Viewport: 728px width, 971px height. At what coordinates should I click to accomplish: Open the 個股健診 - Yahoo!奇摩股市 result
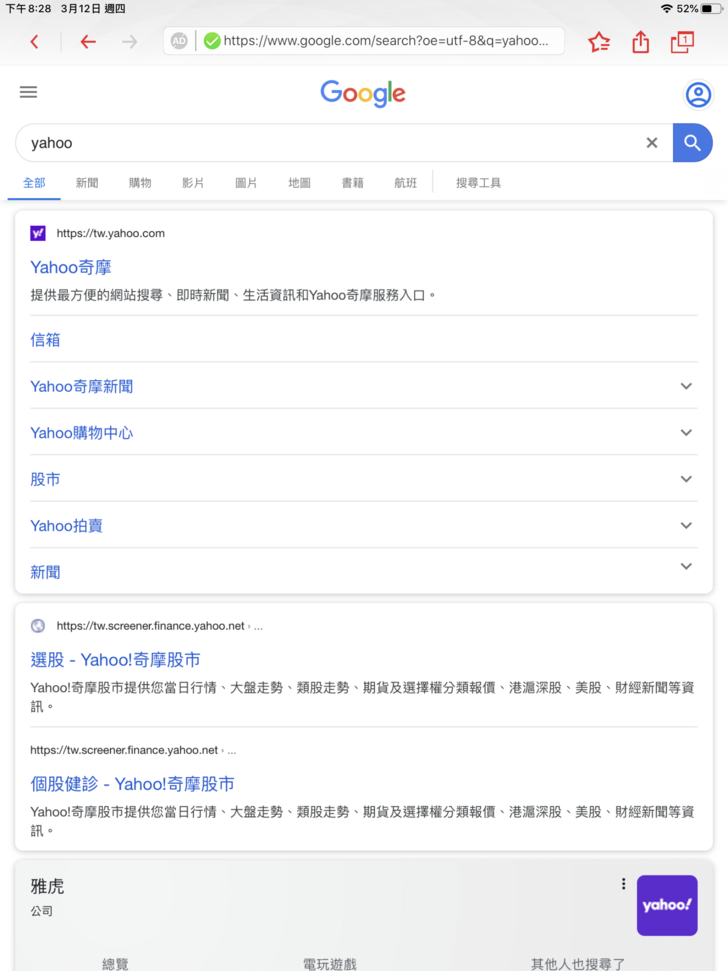(132, 784)
